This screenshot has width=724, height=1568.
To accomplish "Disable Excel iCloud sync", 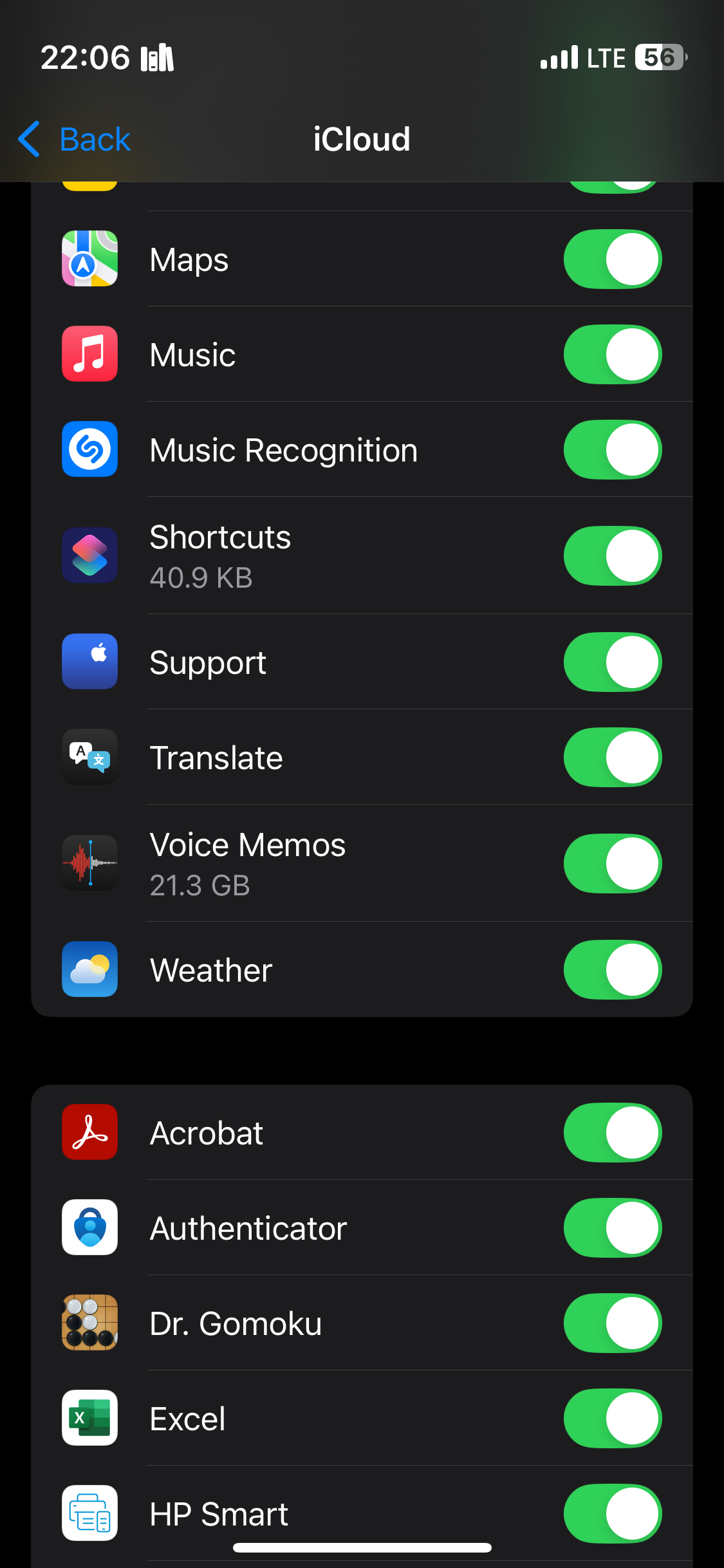I will coord(612,1419).
